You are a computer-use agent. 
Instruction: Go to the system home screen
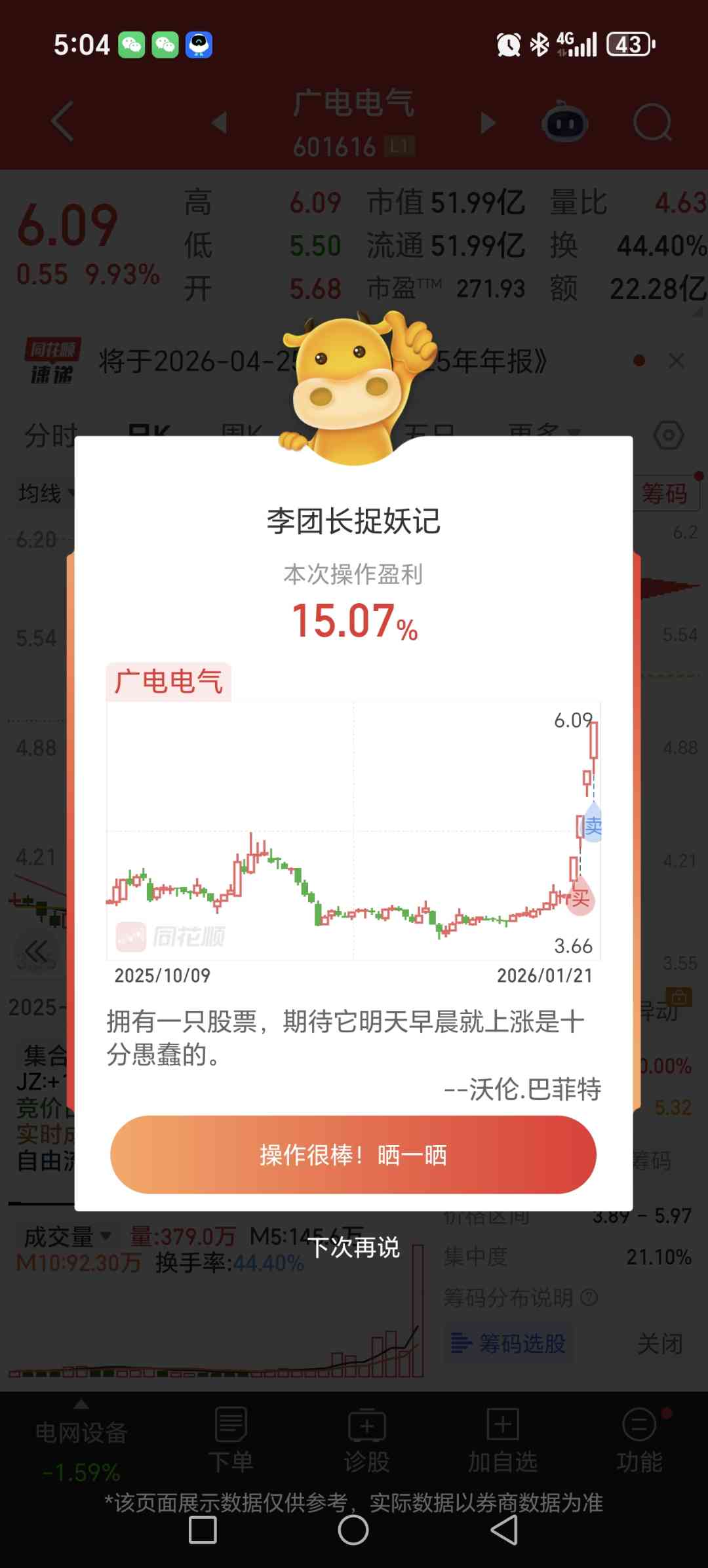coord(353,1531)
